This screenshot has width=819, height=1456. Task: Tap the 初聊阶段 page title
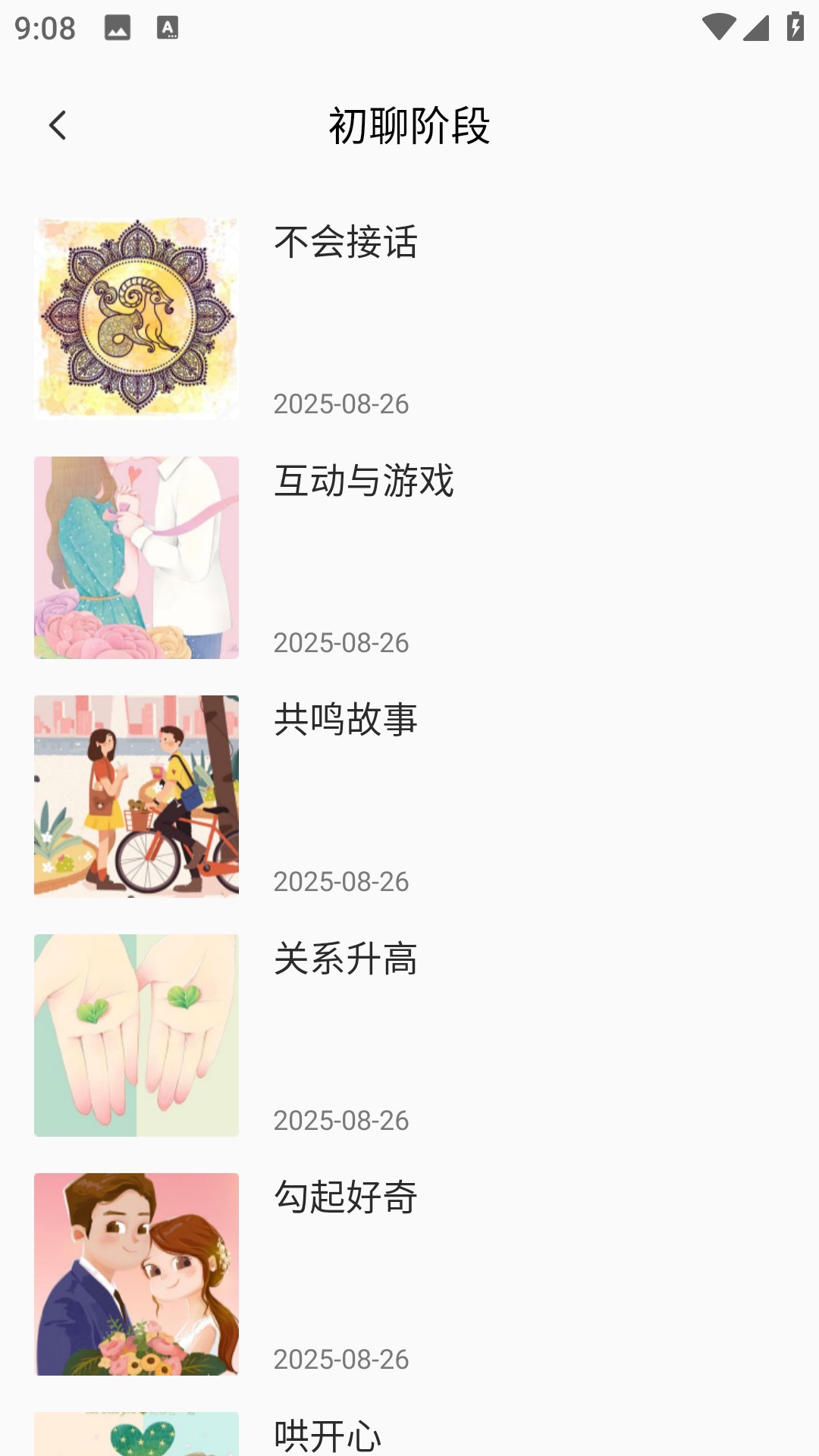409,126
